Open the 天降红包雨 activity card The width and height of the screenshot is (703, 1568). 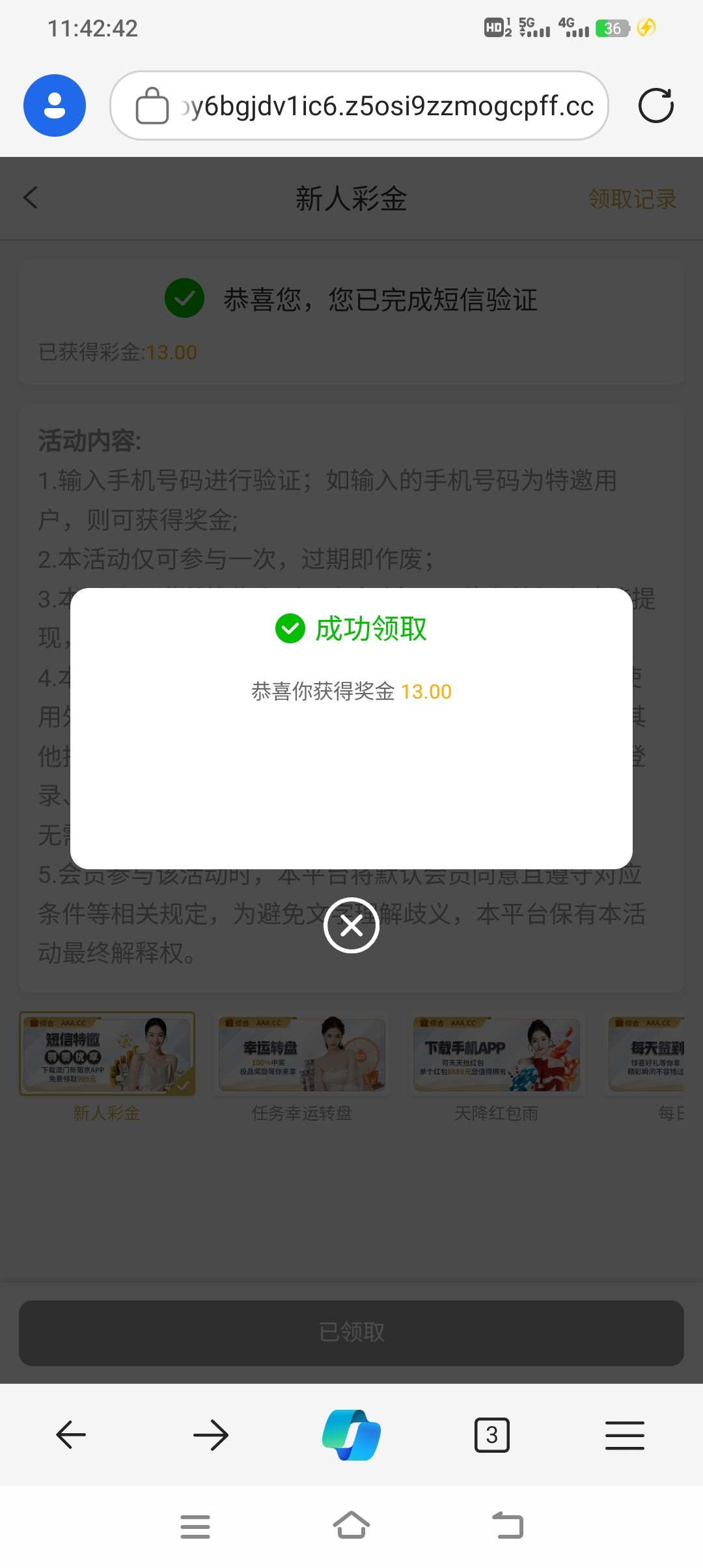coord(497,1067)
